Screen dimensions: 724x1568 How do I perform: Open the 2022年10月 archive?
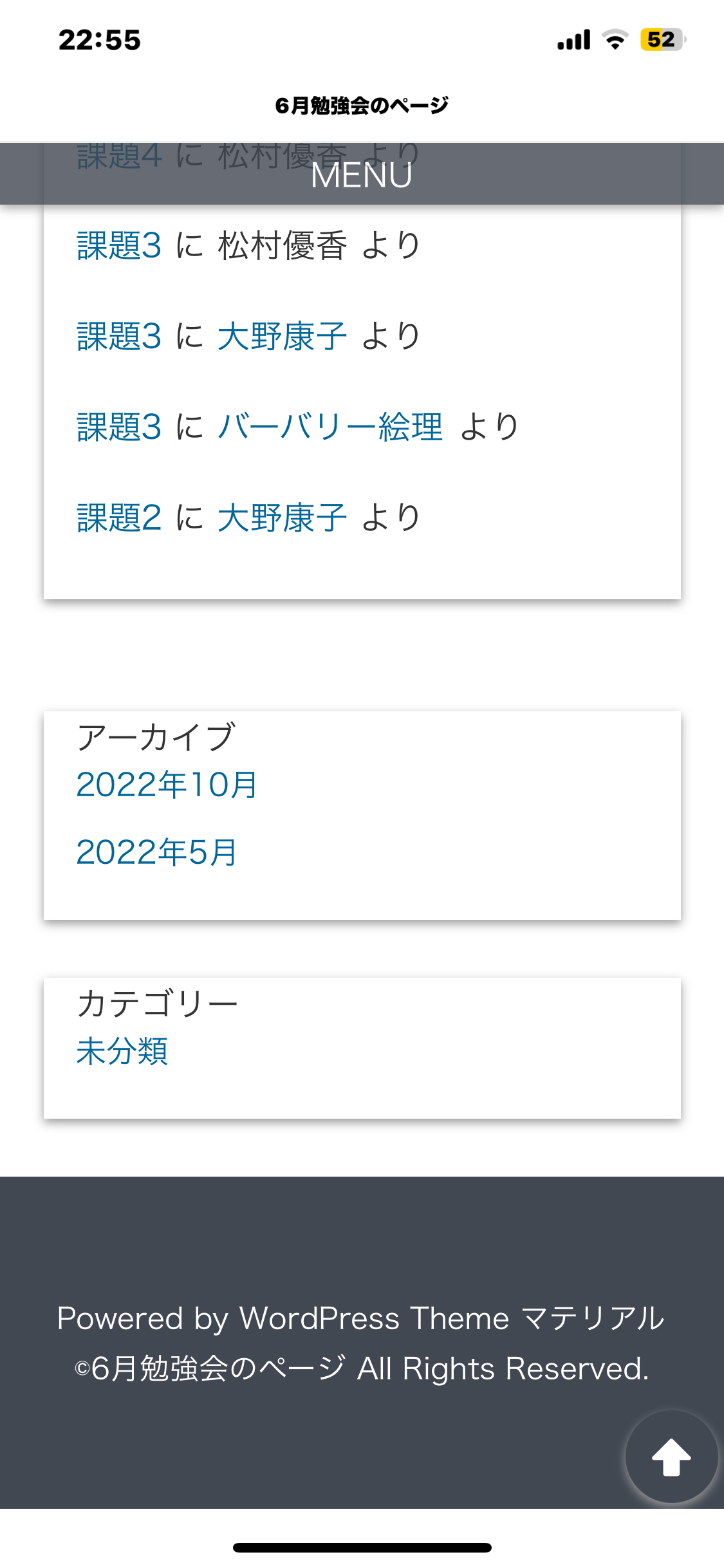click(x=167, y=785)
